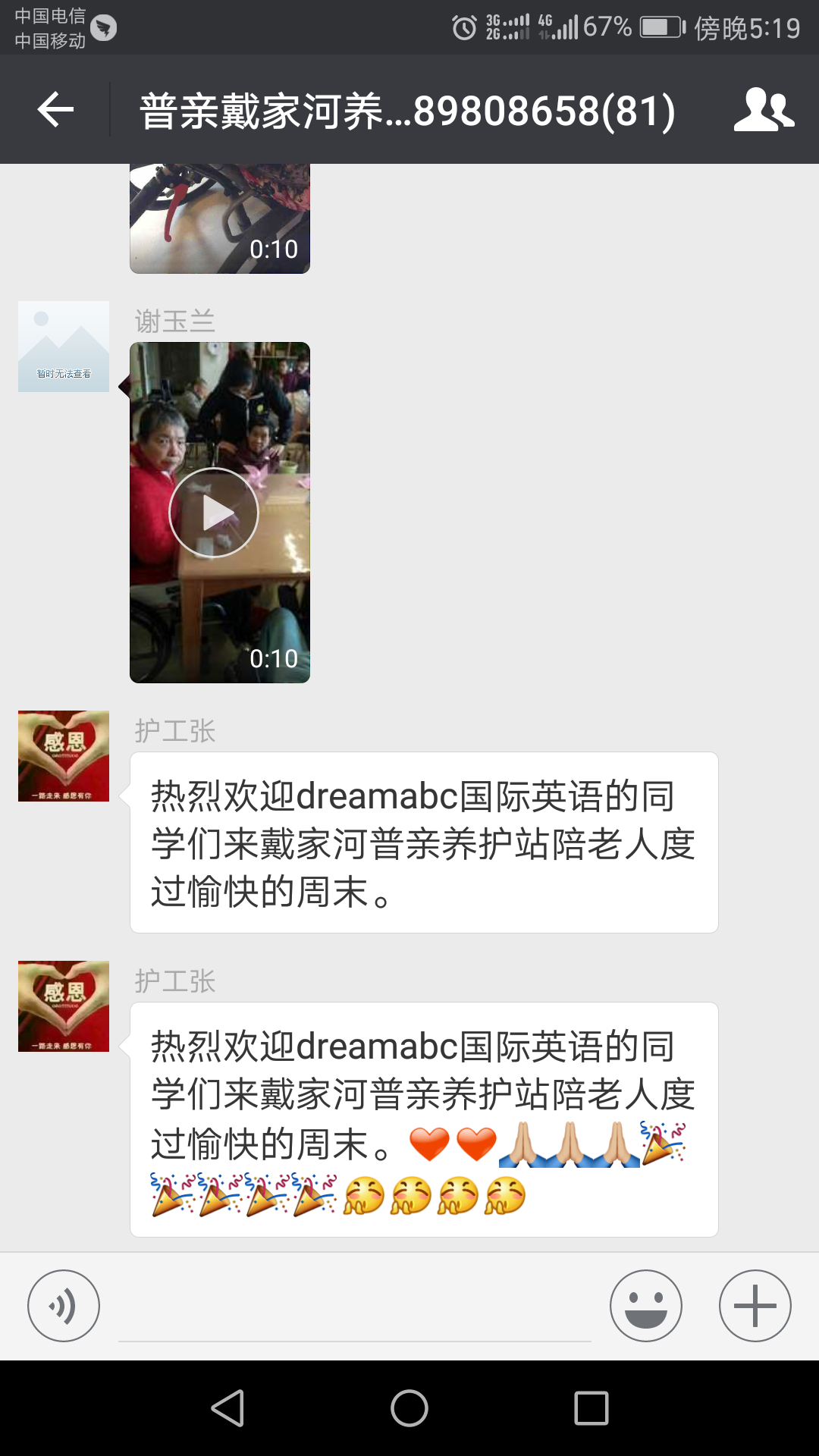Open 谢玉兰's profile avatar
The image size is (819, 1456).
click(64, 347)
